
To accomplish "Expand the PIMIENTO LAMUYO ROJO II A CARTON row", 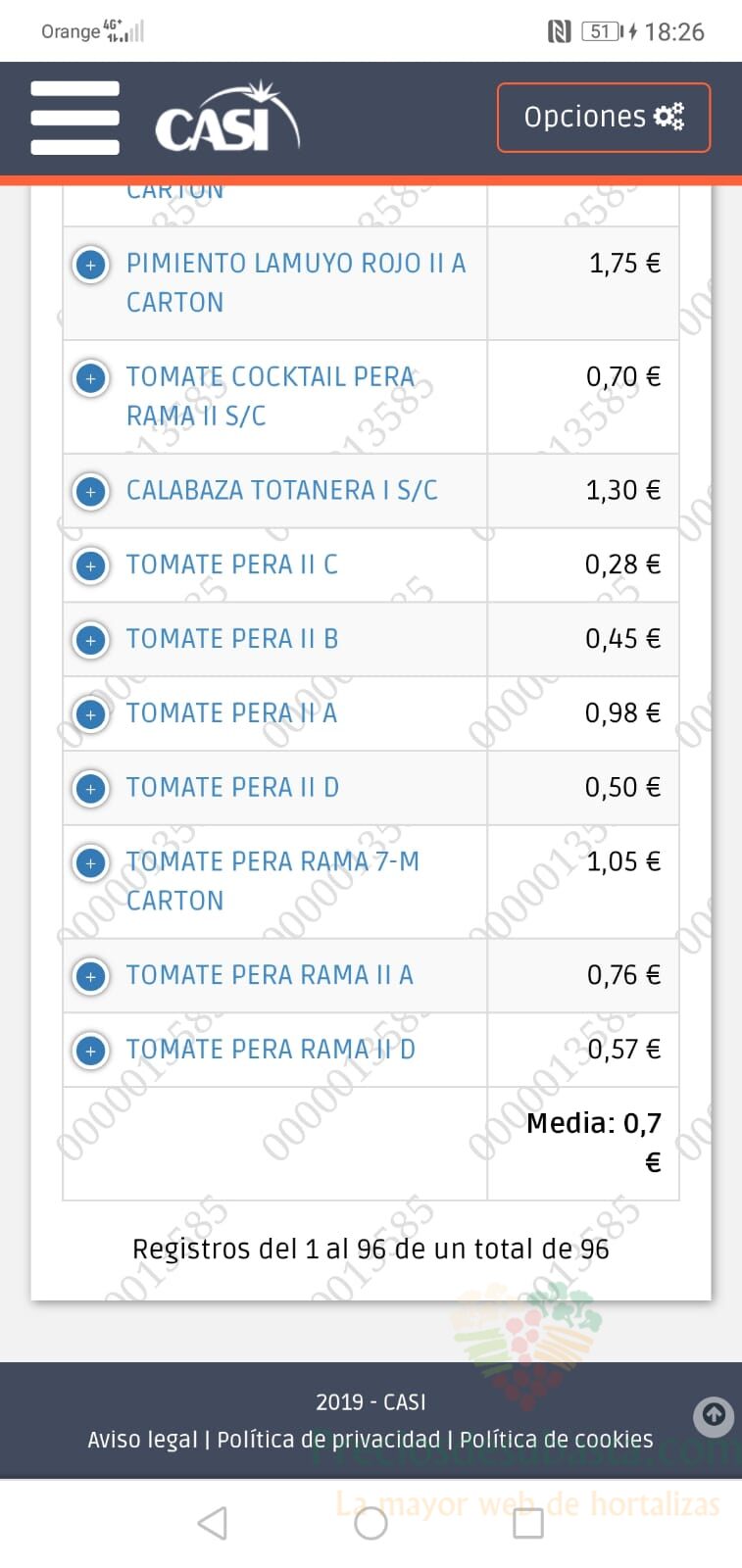I will pos(91,265).
